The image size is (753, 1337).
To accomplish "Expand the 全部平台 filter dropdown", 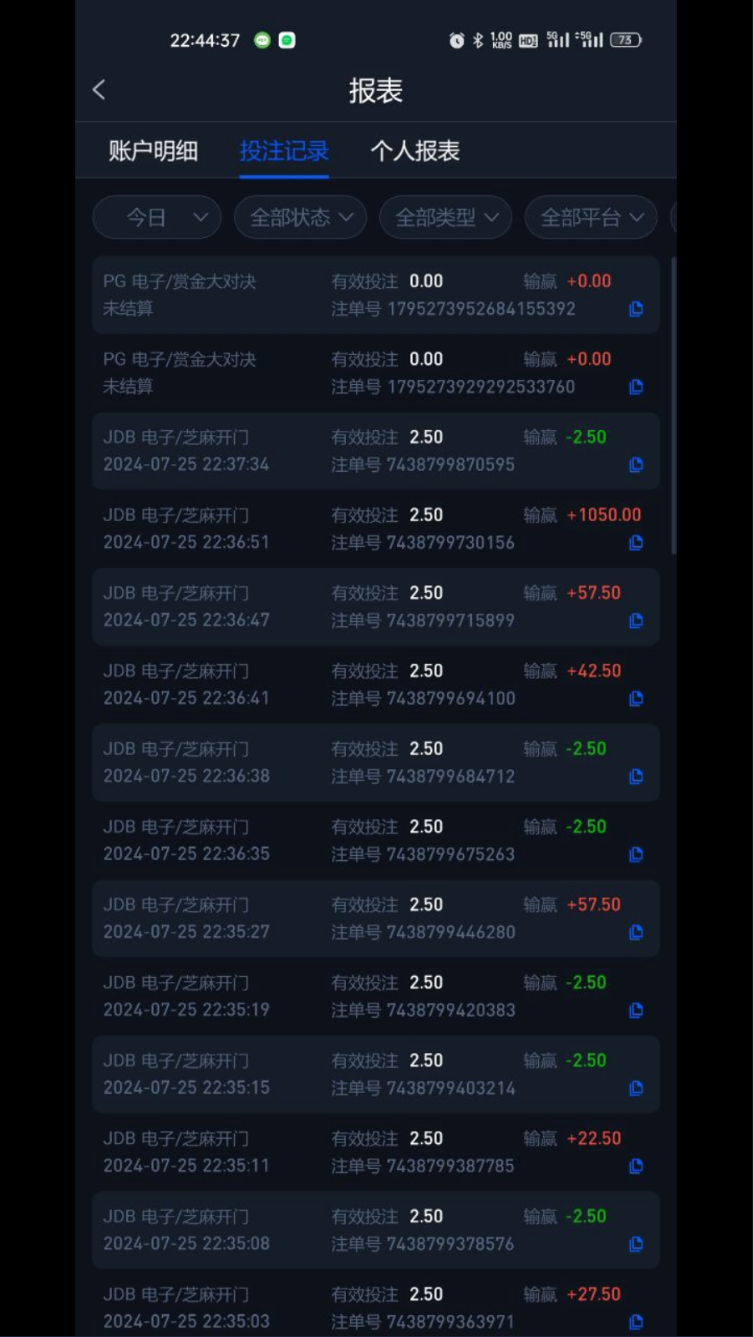I will click(591, 217).
